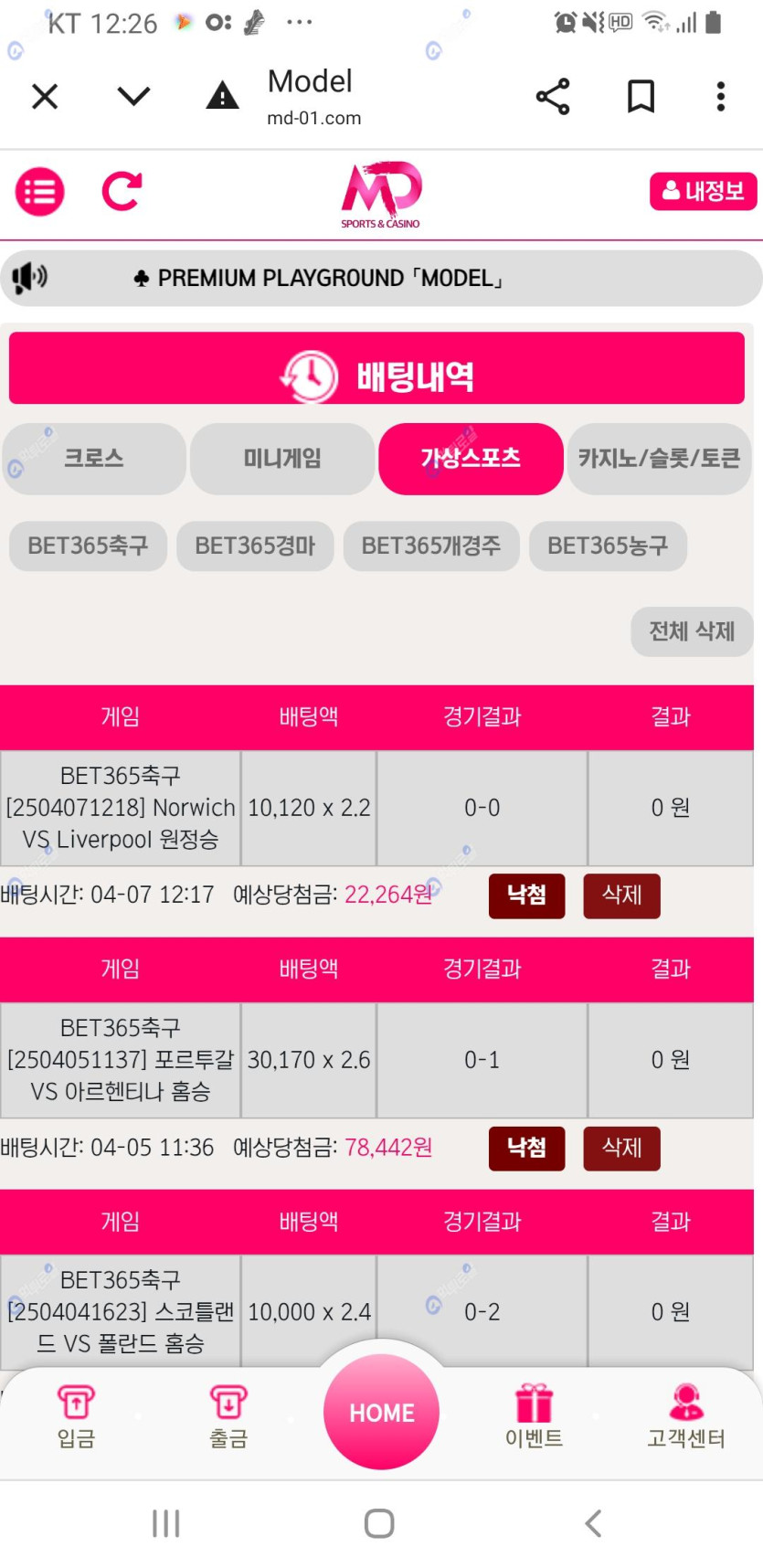Delete the Norwich VS Liverpool bet
The height and width of the screenshot is (1568, 763).
tap(621, 895)
